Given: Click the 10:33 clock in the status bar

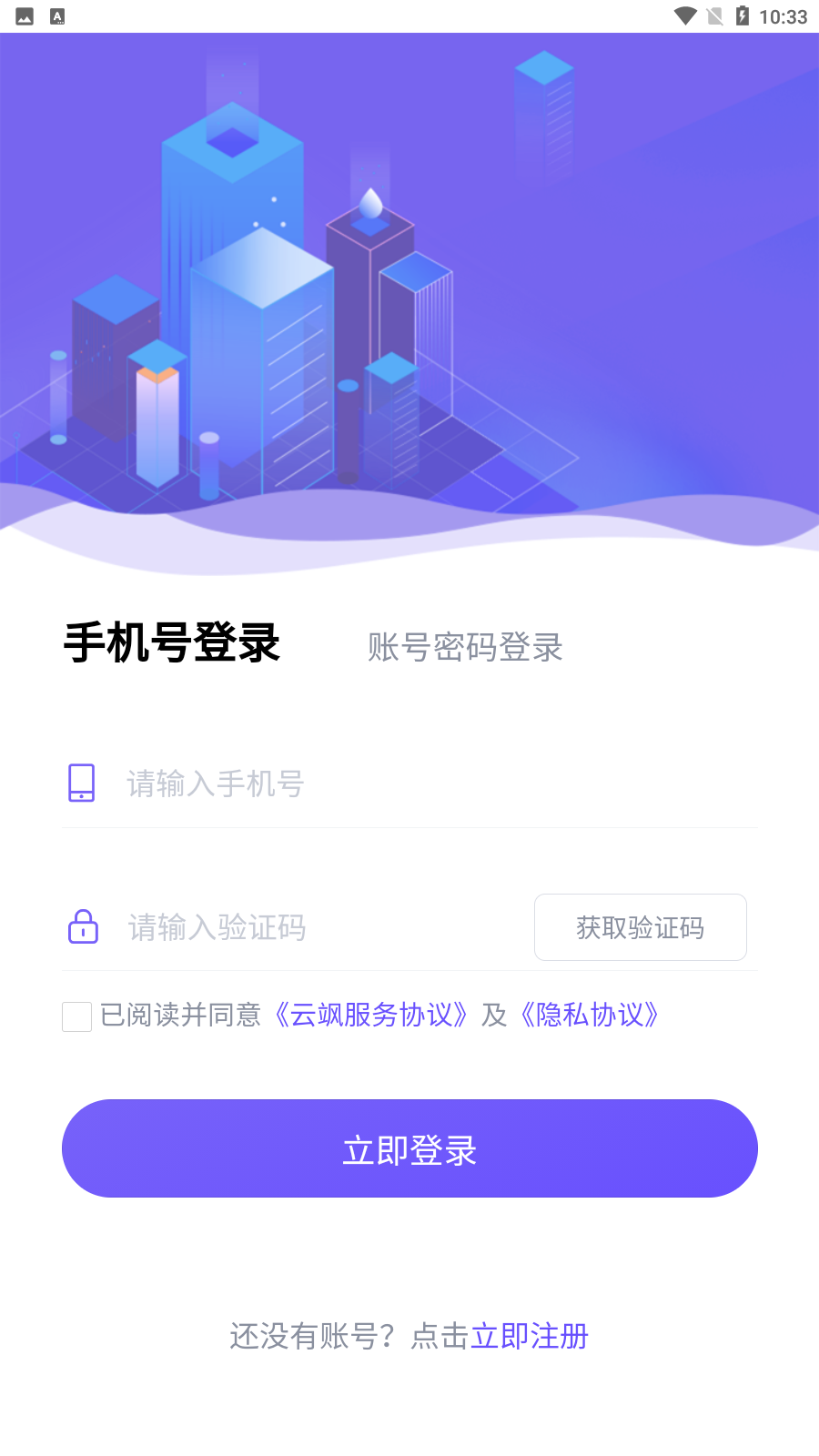Looking at the screenshot, I should 784,15.
